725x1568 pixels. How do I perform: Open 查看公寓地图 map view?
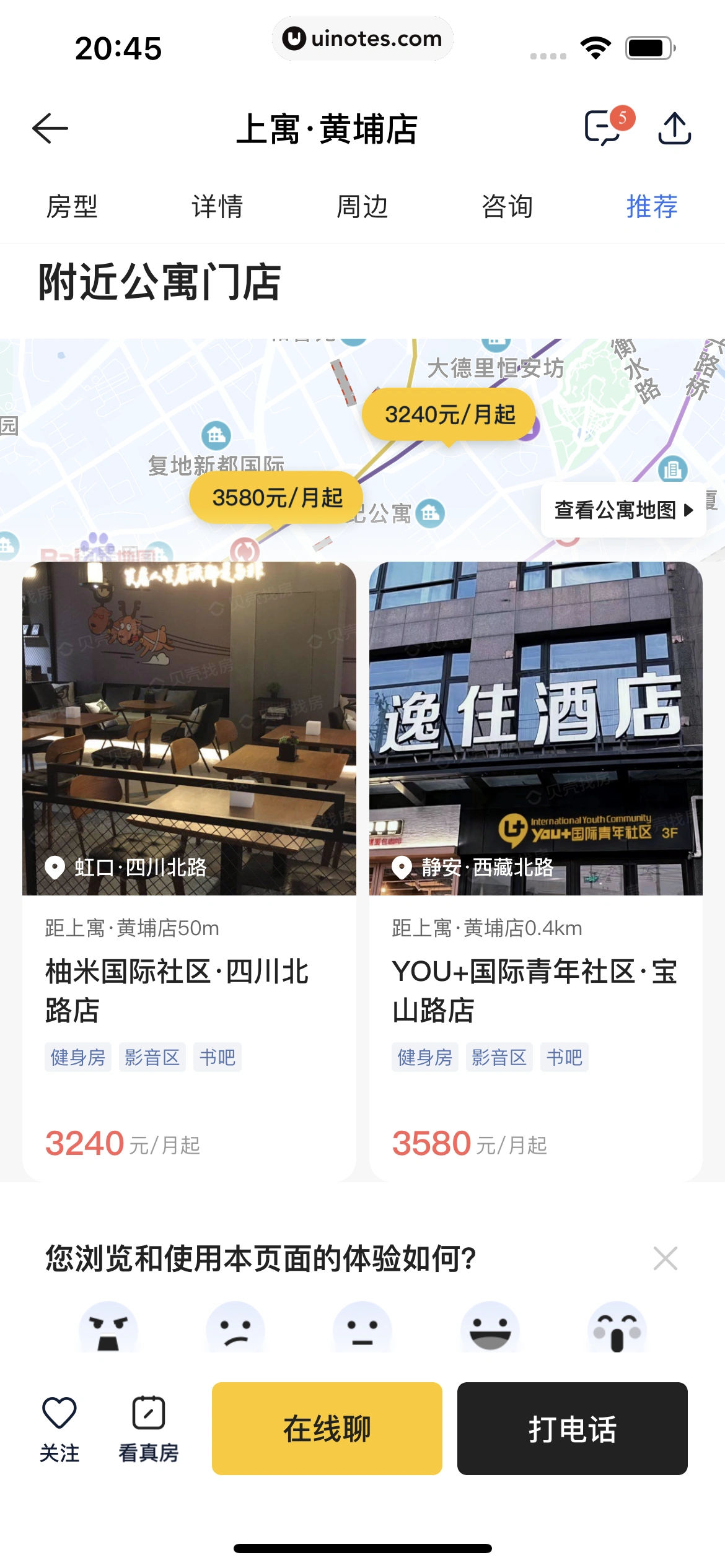[x=623, y=510]
